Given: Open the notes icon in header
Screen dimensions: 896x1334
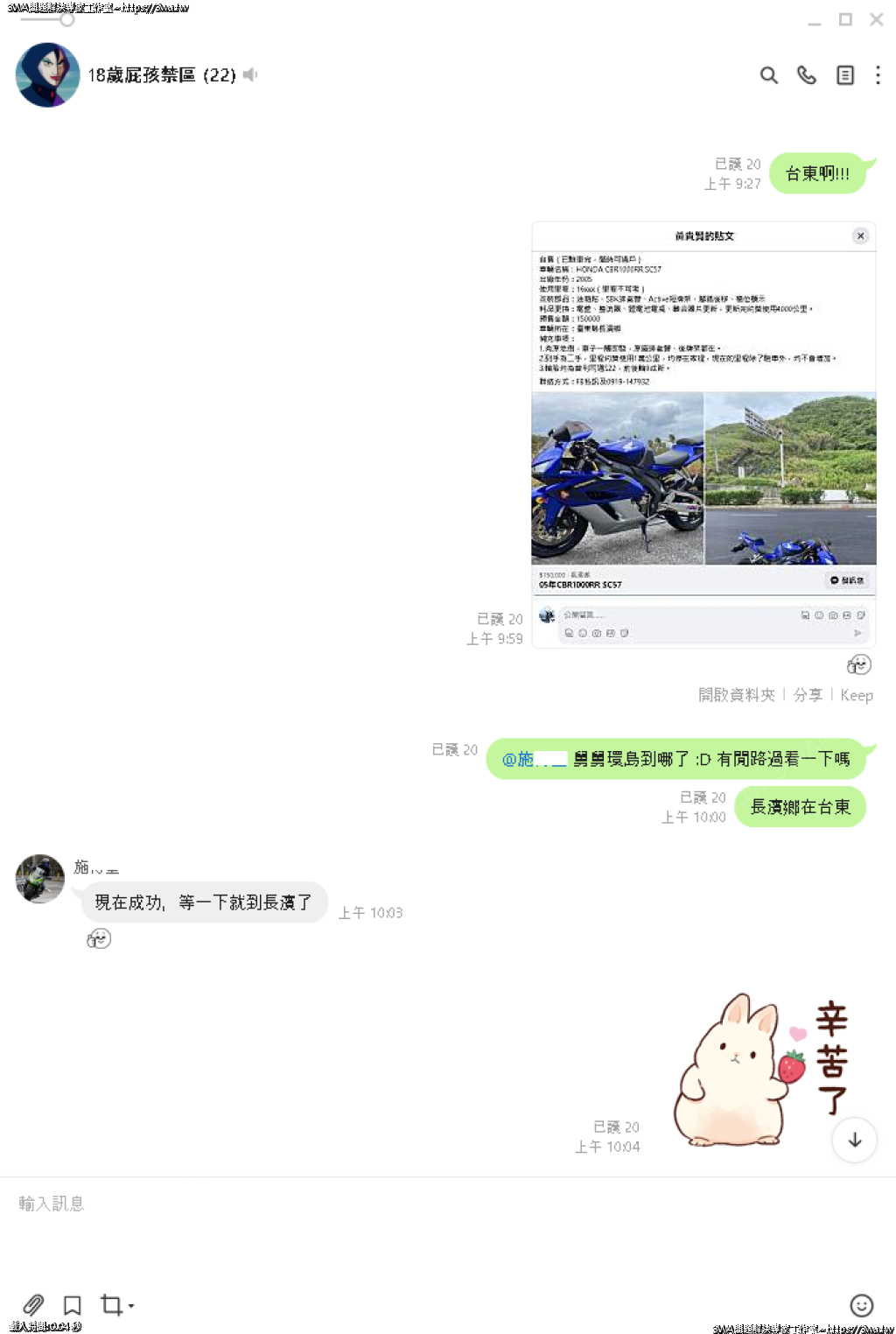Looking at the screenshot, I should click(845, 75).
